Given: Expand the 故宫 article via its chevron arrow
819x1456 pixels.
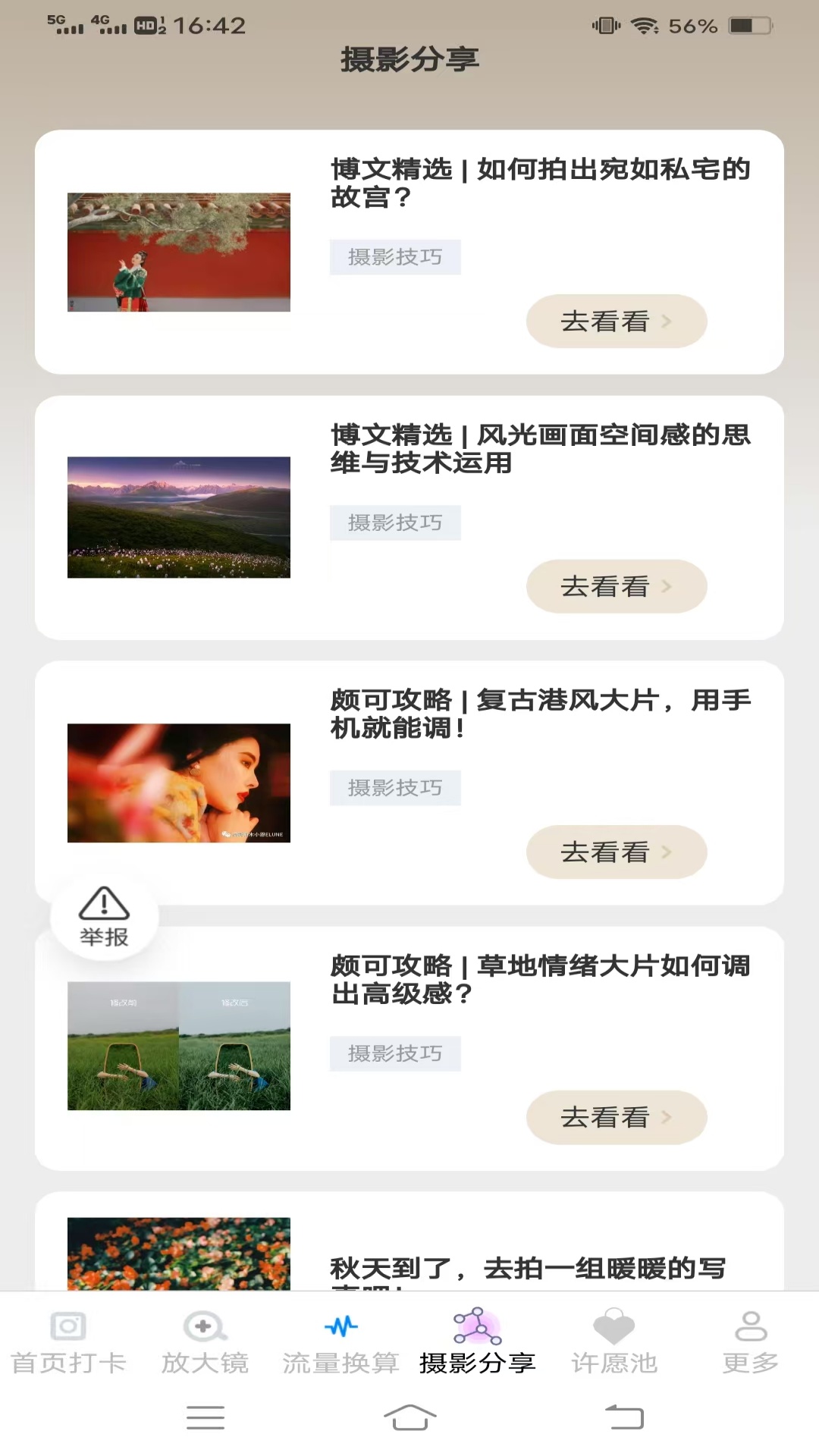Looking at the screenshot, I should 667,321.
